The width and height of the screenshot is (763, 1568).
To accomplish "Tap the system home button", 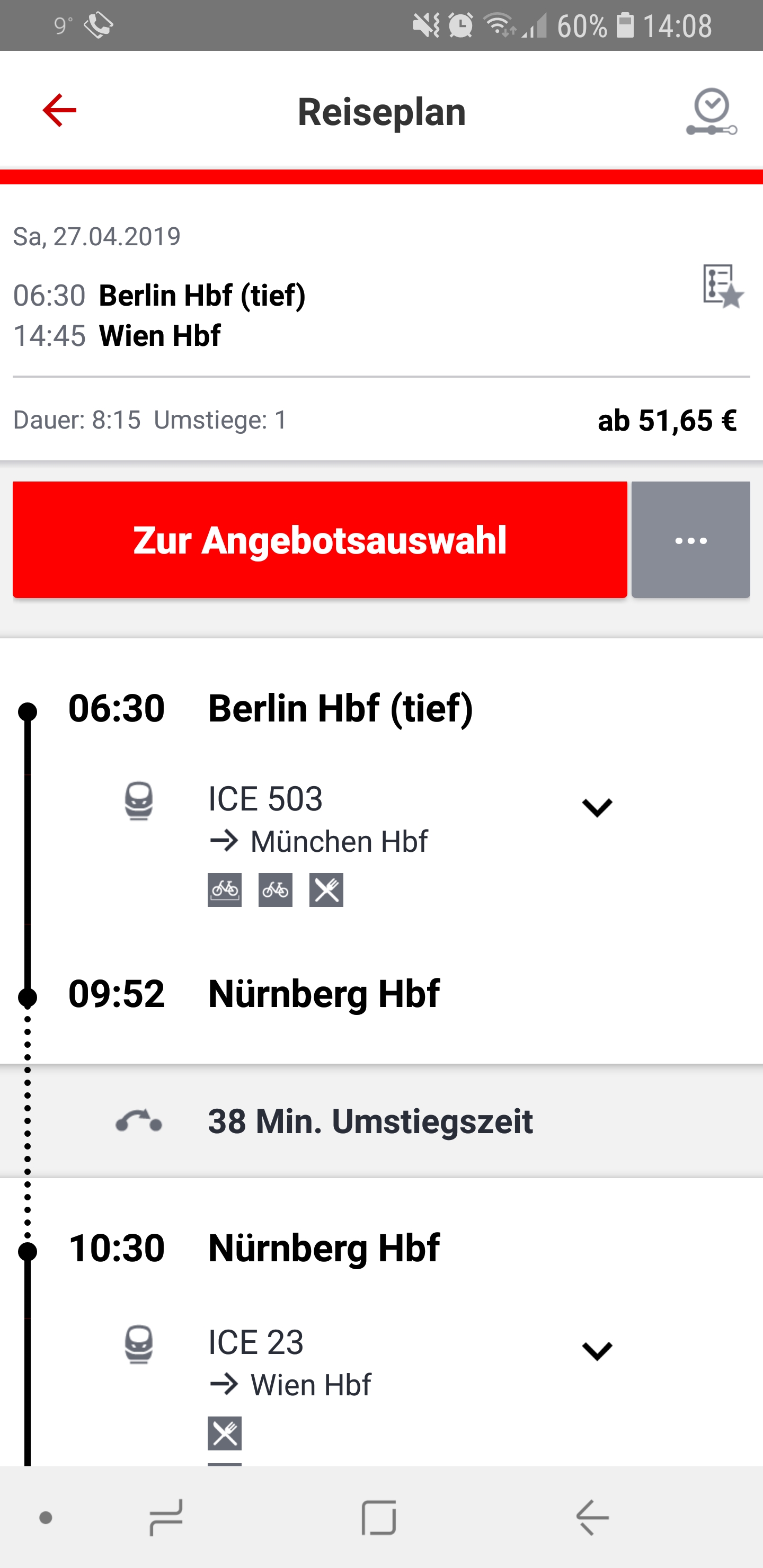I will click(x=379, y=1518).
